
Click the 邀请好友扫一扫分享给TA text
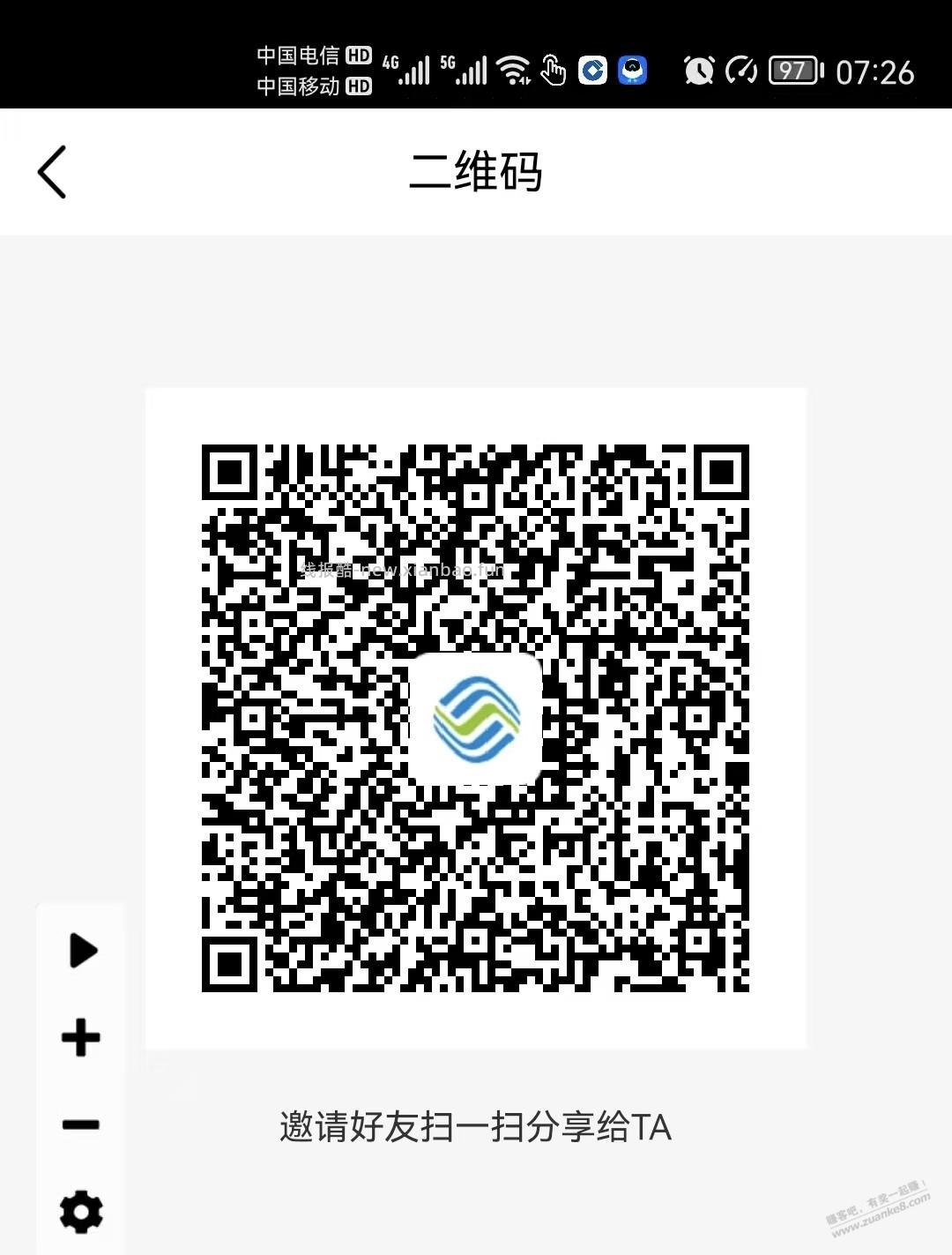pos(474,1125)
